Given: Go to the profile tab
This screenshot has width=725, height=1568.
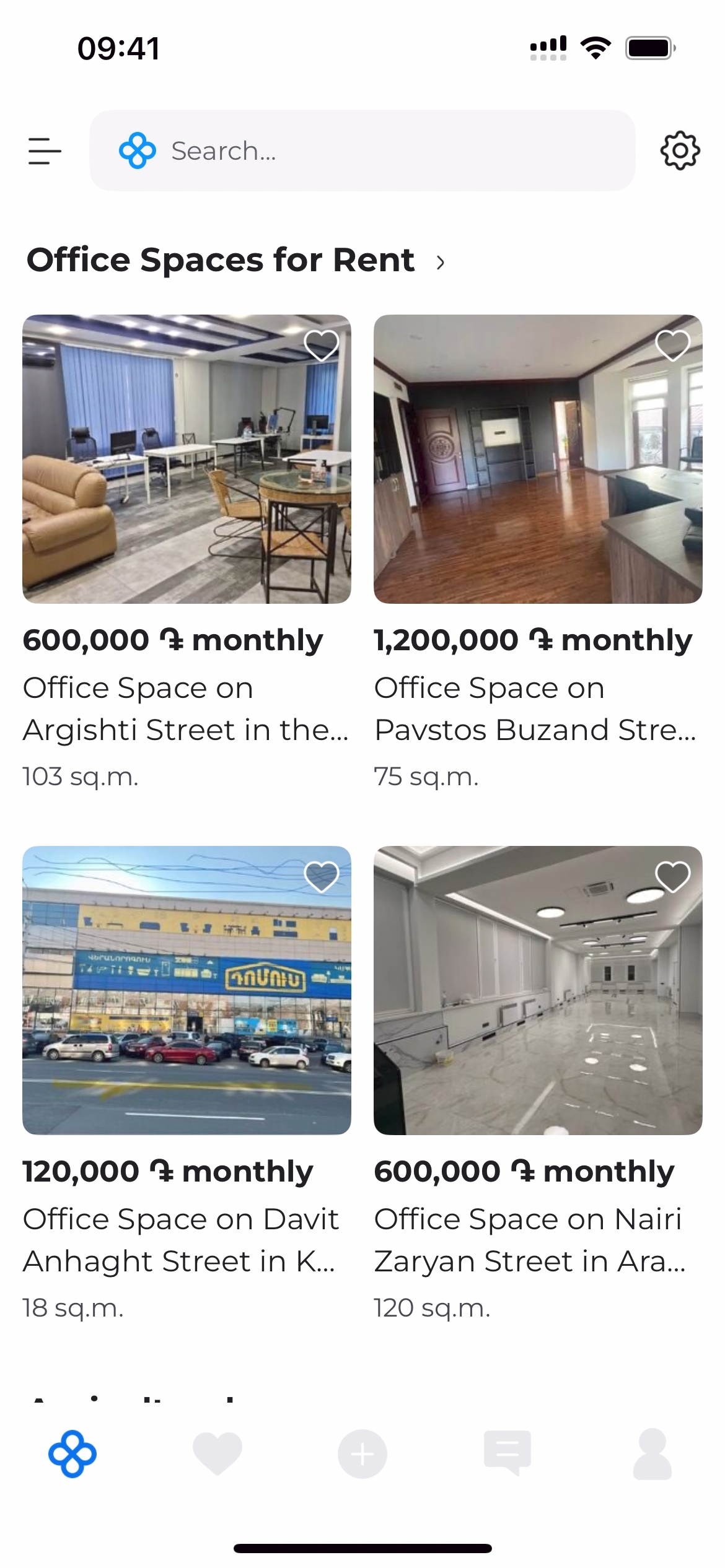Looking at the screenshot, I should (652, 1453).
